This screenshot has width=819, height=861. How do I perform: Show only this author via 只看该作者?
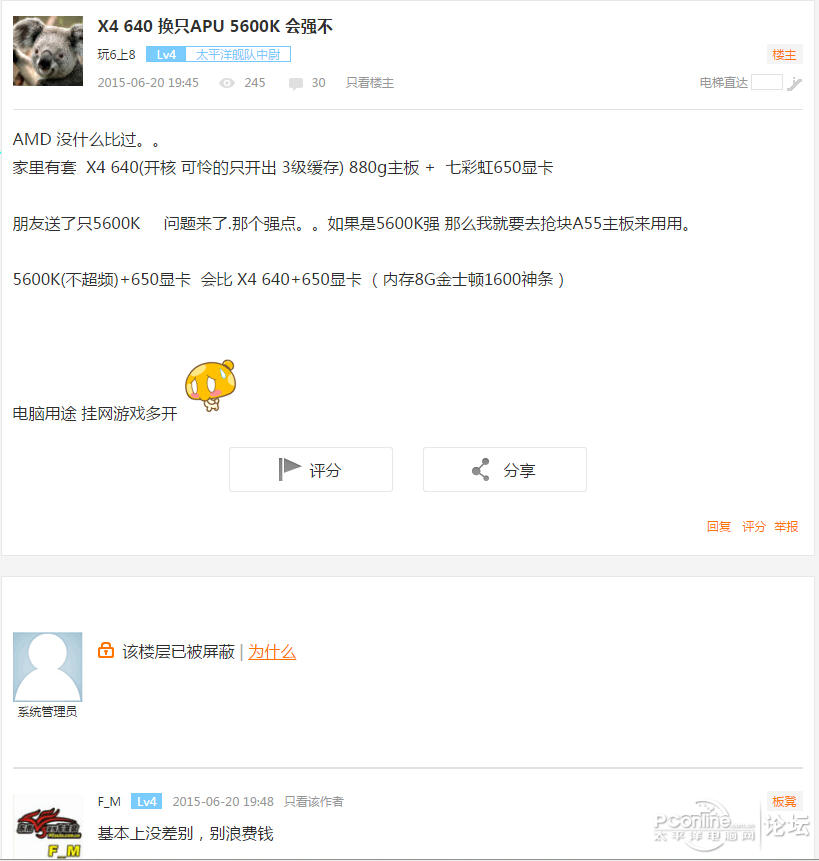coord(313,802)
